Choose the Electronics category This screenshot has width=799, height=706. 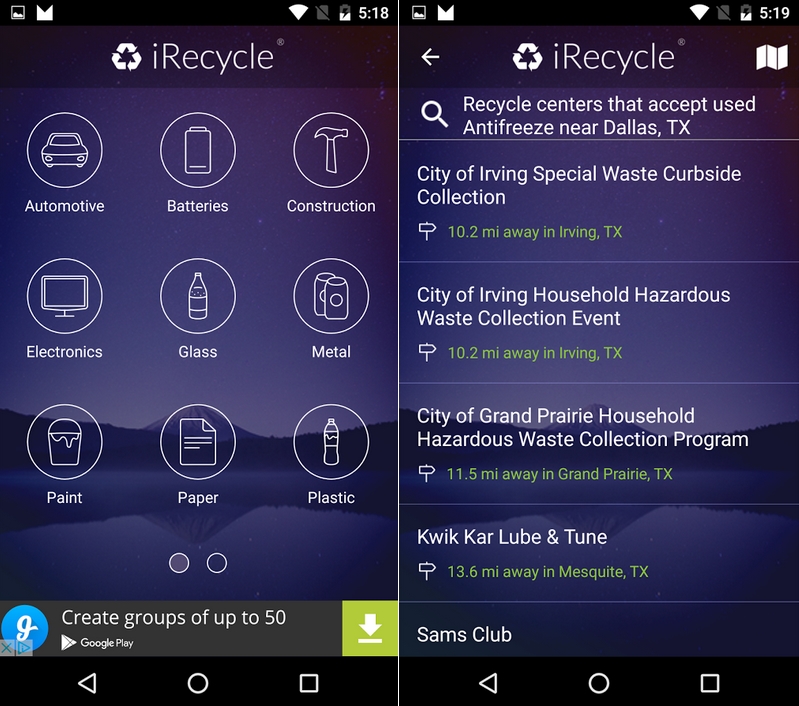tap(65, 296)
